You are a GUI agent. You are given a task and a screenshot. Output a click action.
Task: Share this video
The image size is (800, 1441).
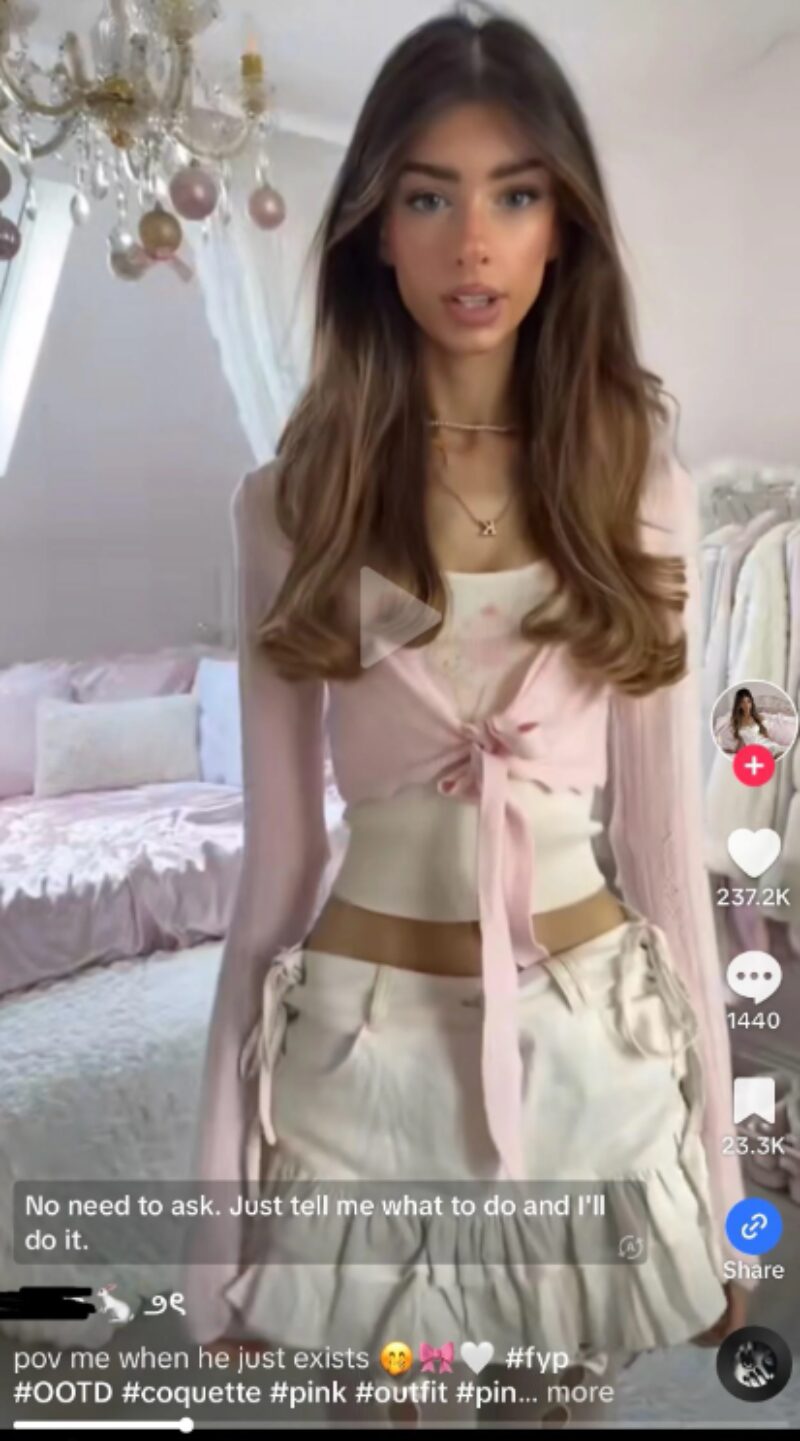[753, 1227]
